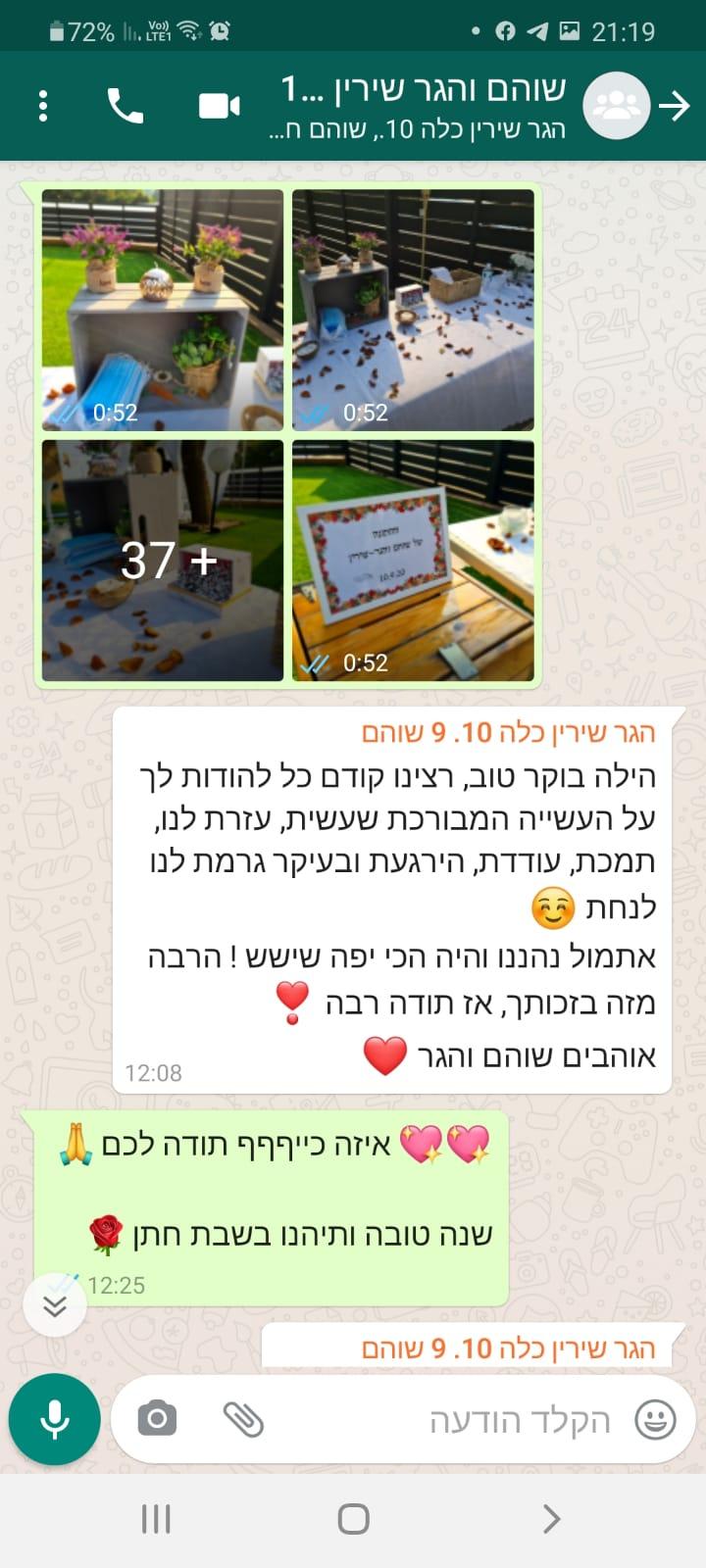Open the overflow menu in the chat header
Viewport: 706px width, 1568px height.
(43, 106)
